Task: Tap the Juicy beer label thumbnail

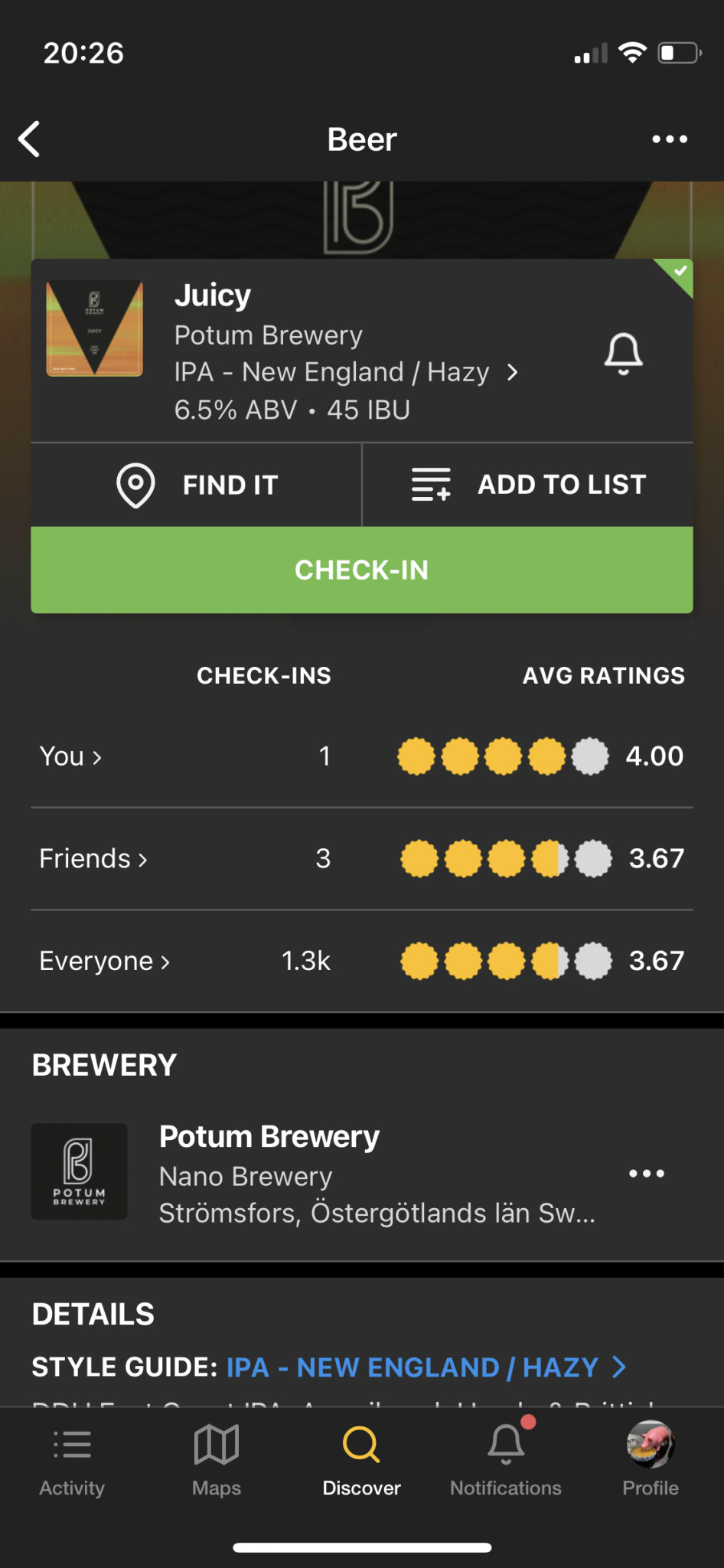Action: coord(95,328)
